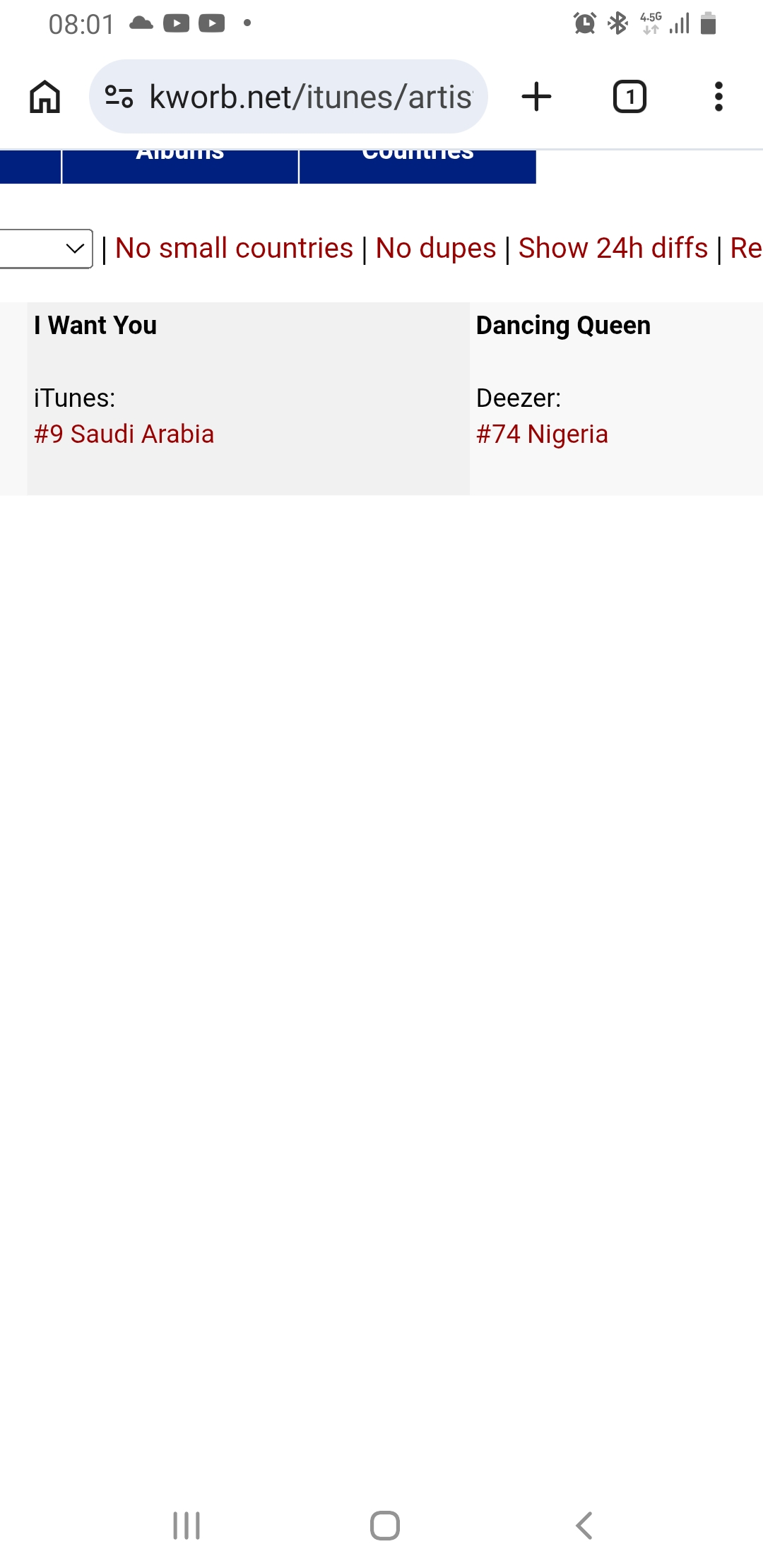
Task: Select Show 24h diffs
Action: [613, 249]
